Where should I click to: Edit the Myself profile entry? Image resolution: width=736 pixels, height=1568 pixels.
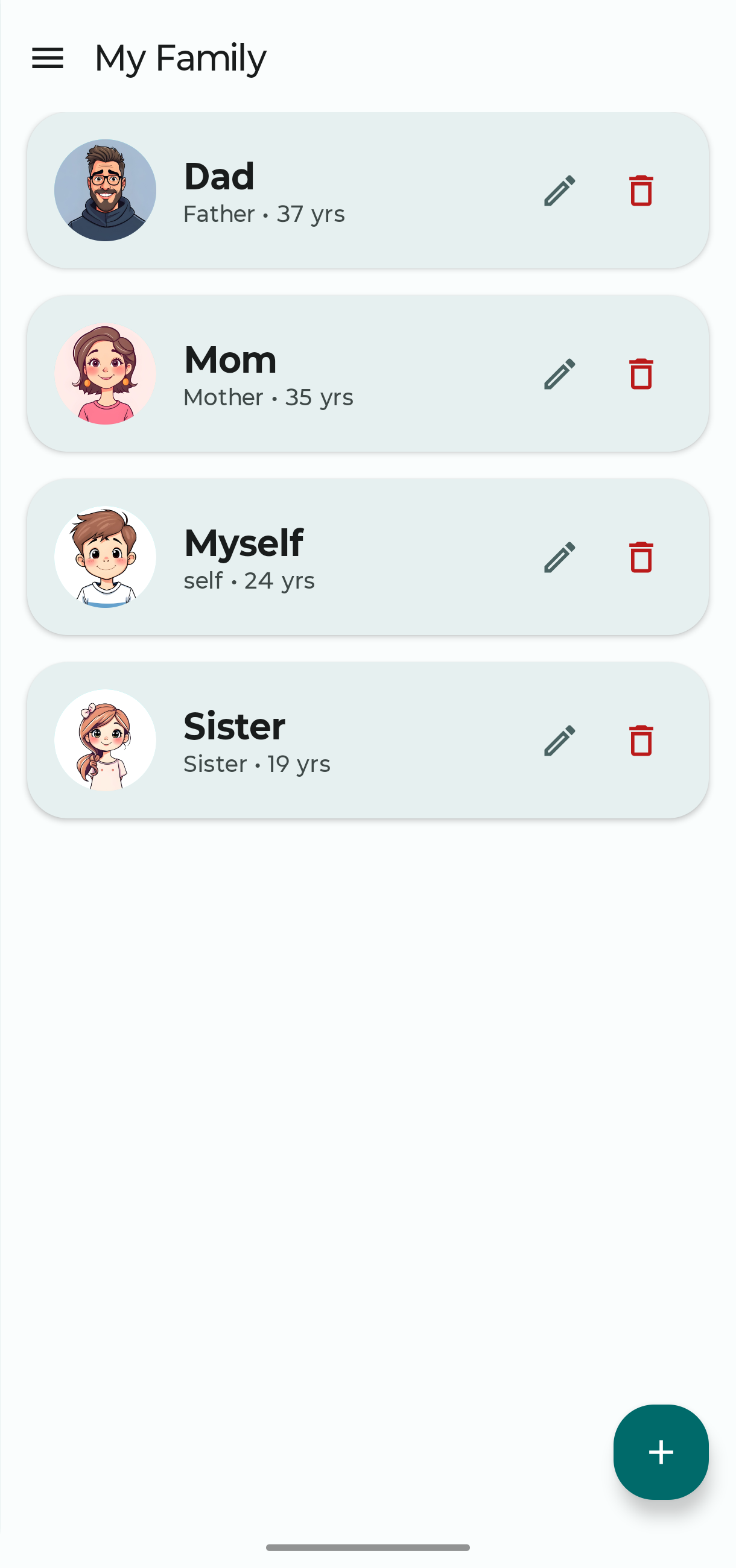coord(559,557)
